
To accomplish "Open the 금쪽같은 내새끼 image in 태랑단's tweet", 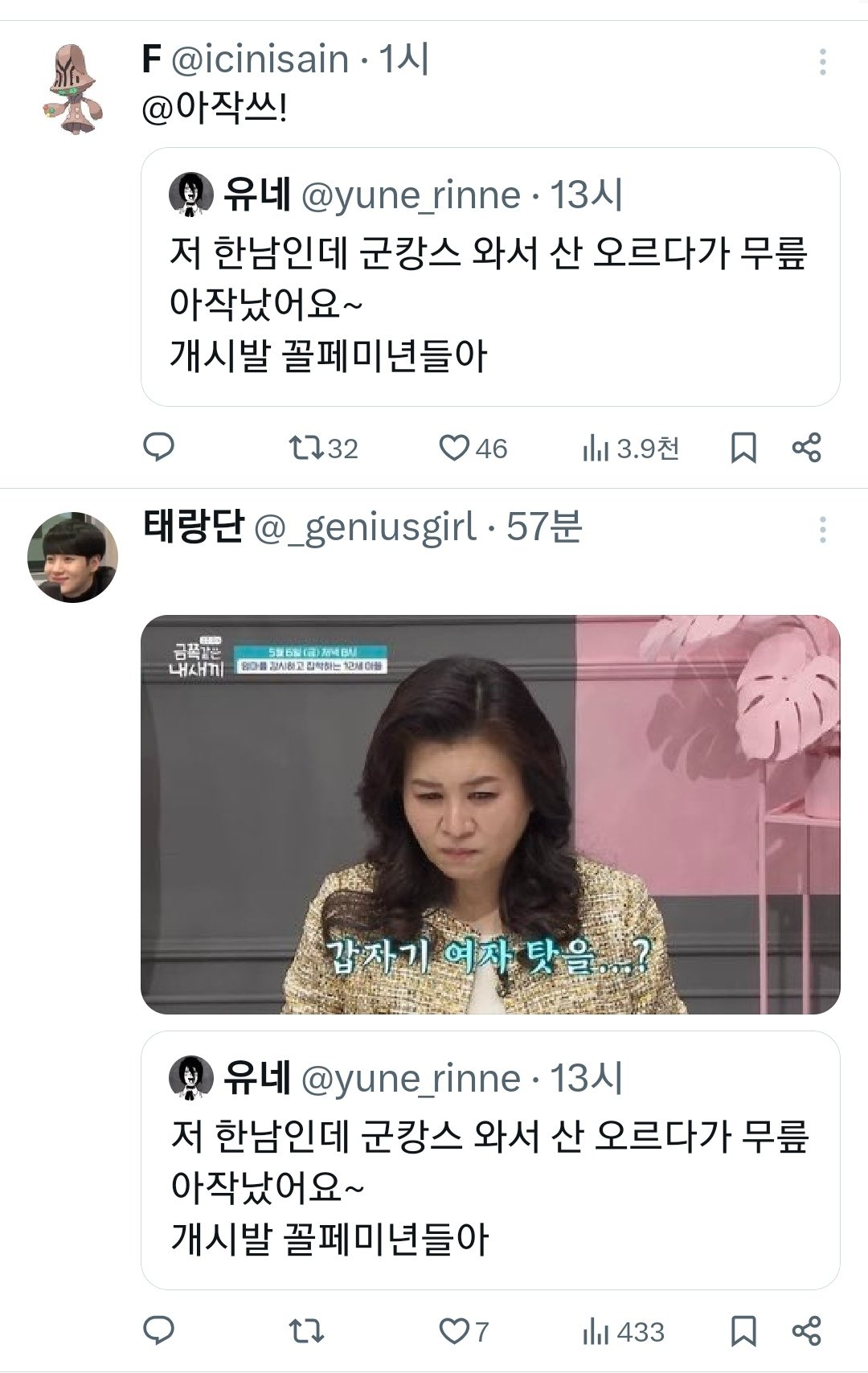I will click(x=490, y=814).
